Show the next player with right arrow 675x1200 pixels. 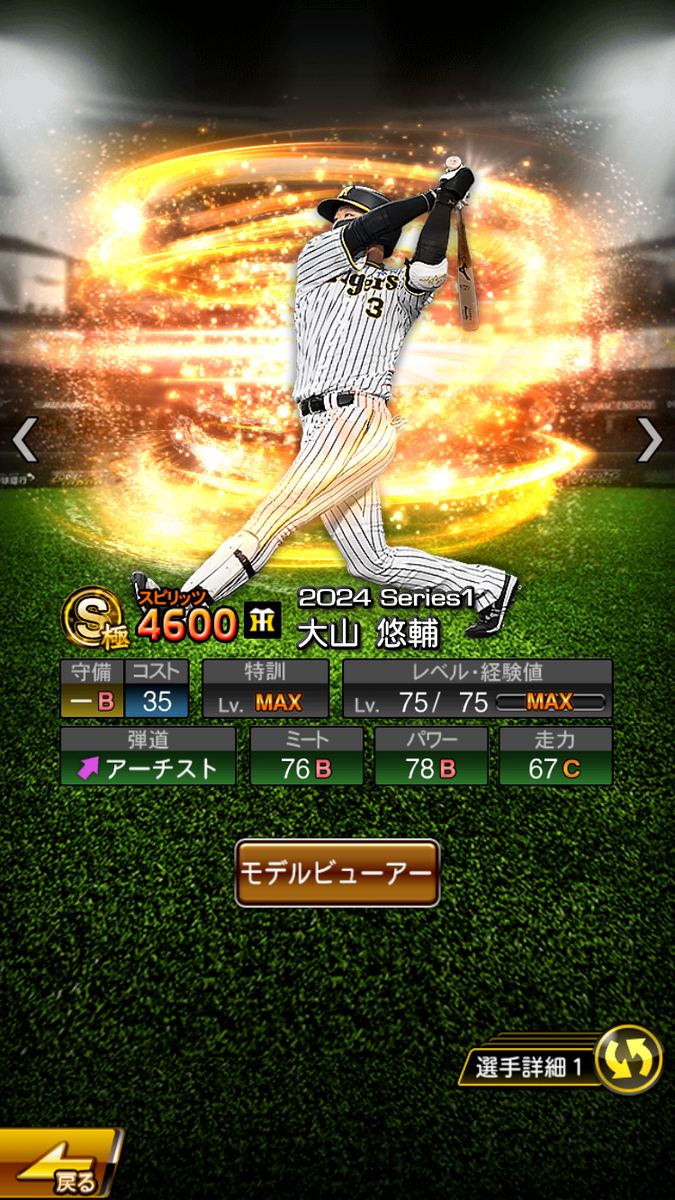(x=650, y=439)
